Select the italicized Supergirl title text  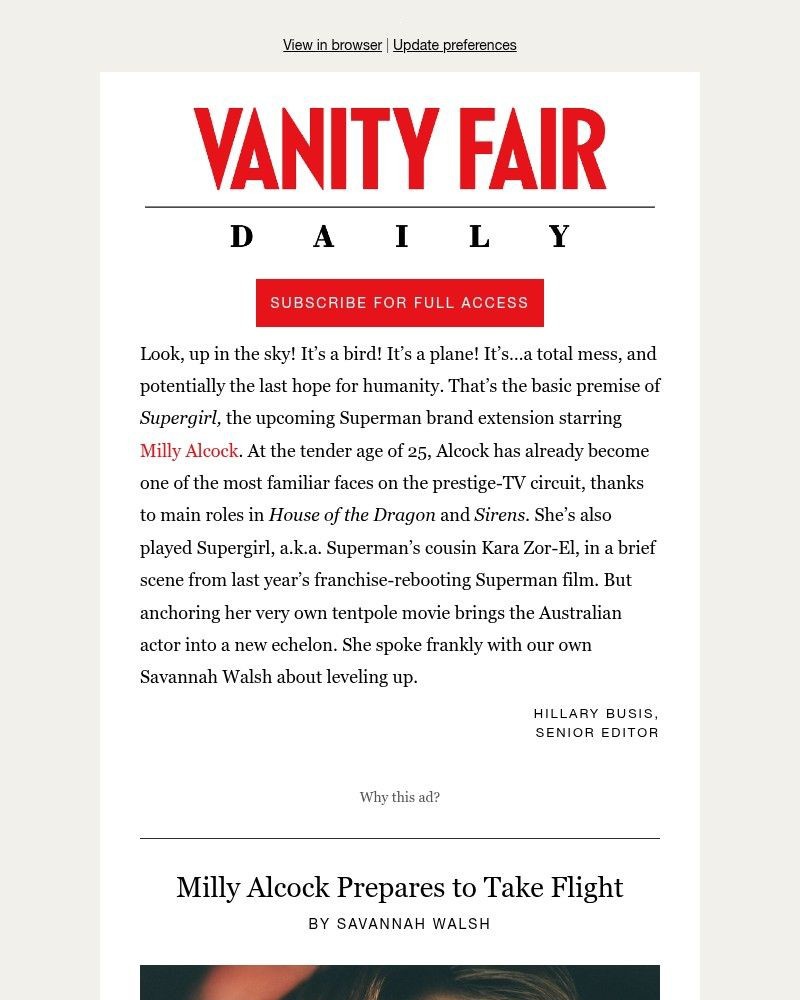[179, 418]
